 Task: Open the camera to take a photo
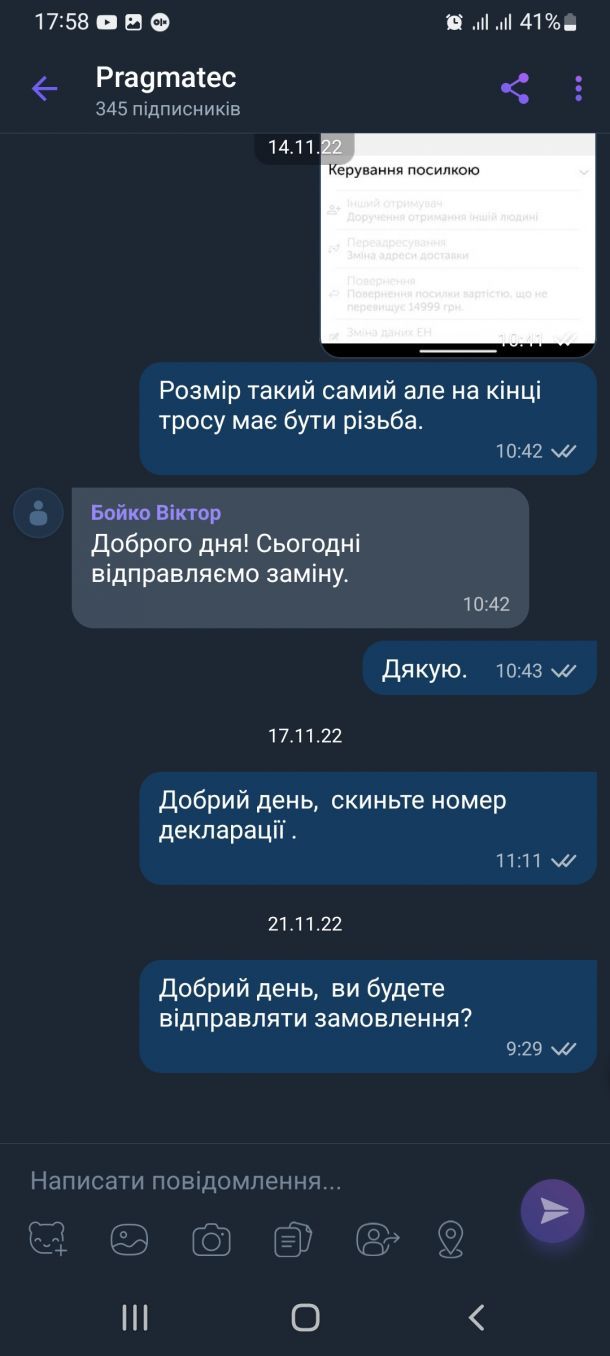(x=211, y=1240)
